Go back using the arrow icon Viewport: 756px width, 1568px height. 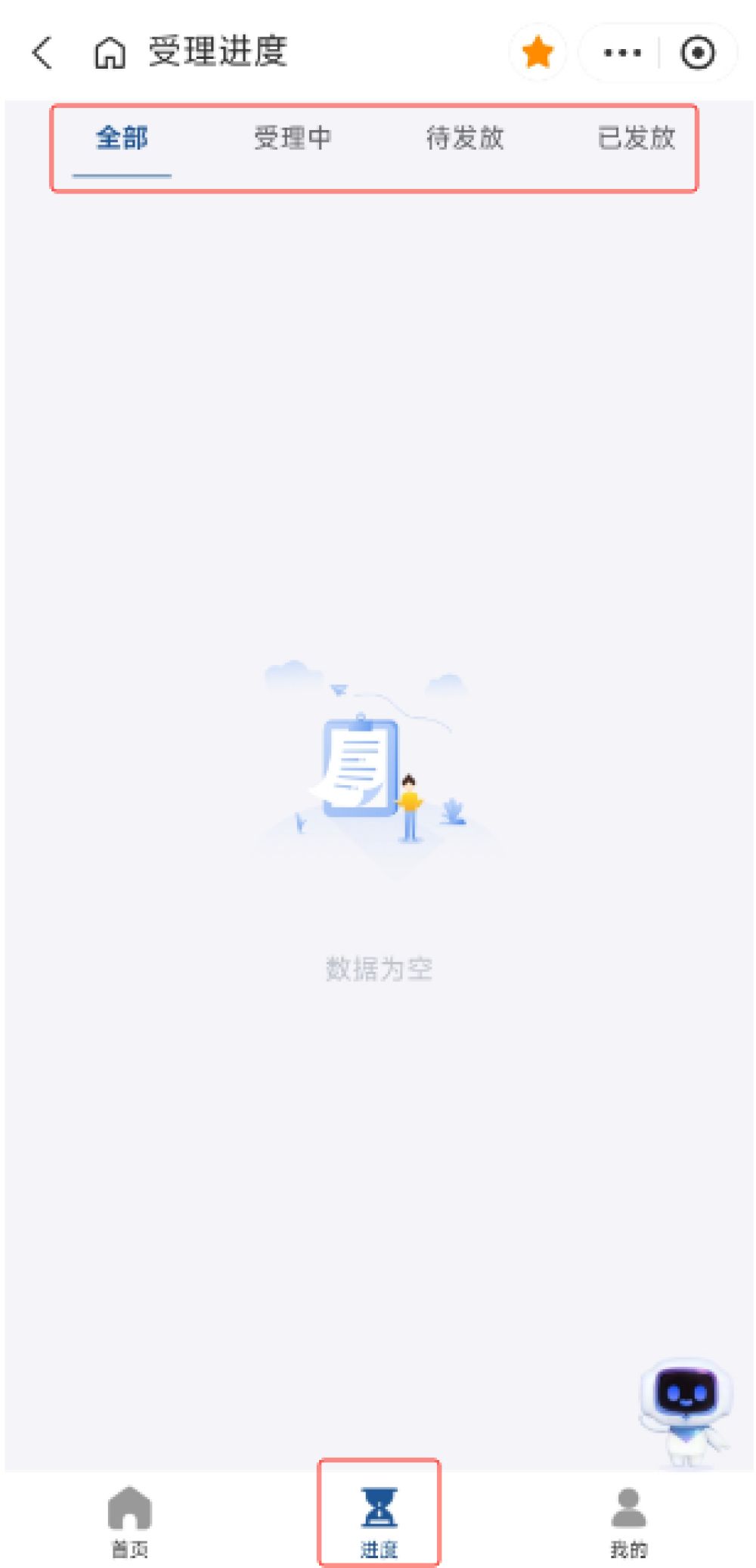[x=43, y=53]
